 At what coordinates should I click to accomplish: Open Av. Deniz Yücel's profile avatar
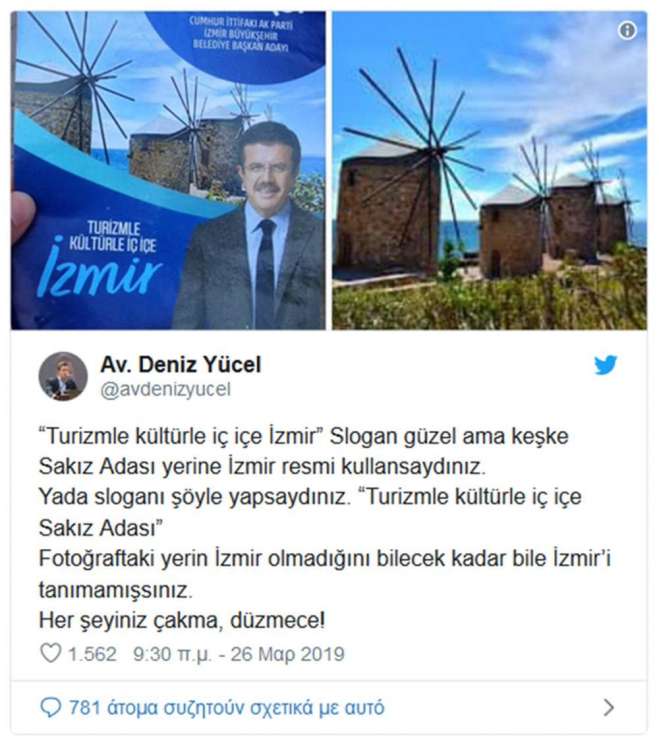(63, 376)
